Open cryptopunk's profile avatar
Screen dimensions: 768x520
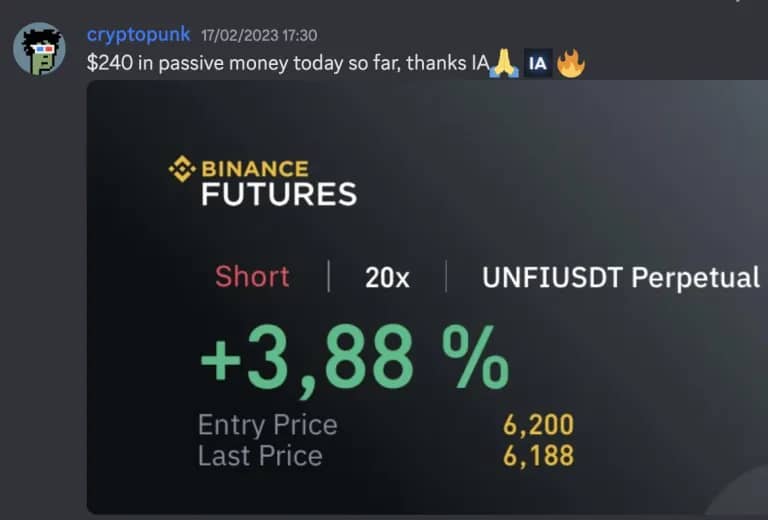(x=39, y=48)
